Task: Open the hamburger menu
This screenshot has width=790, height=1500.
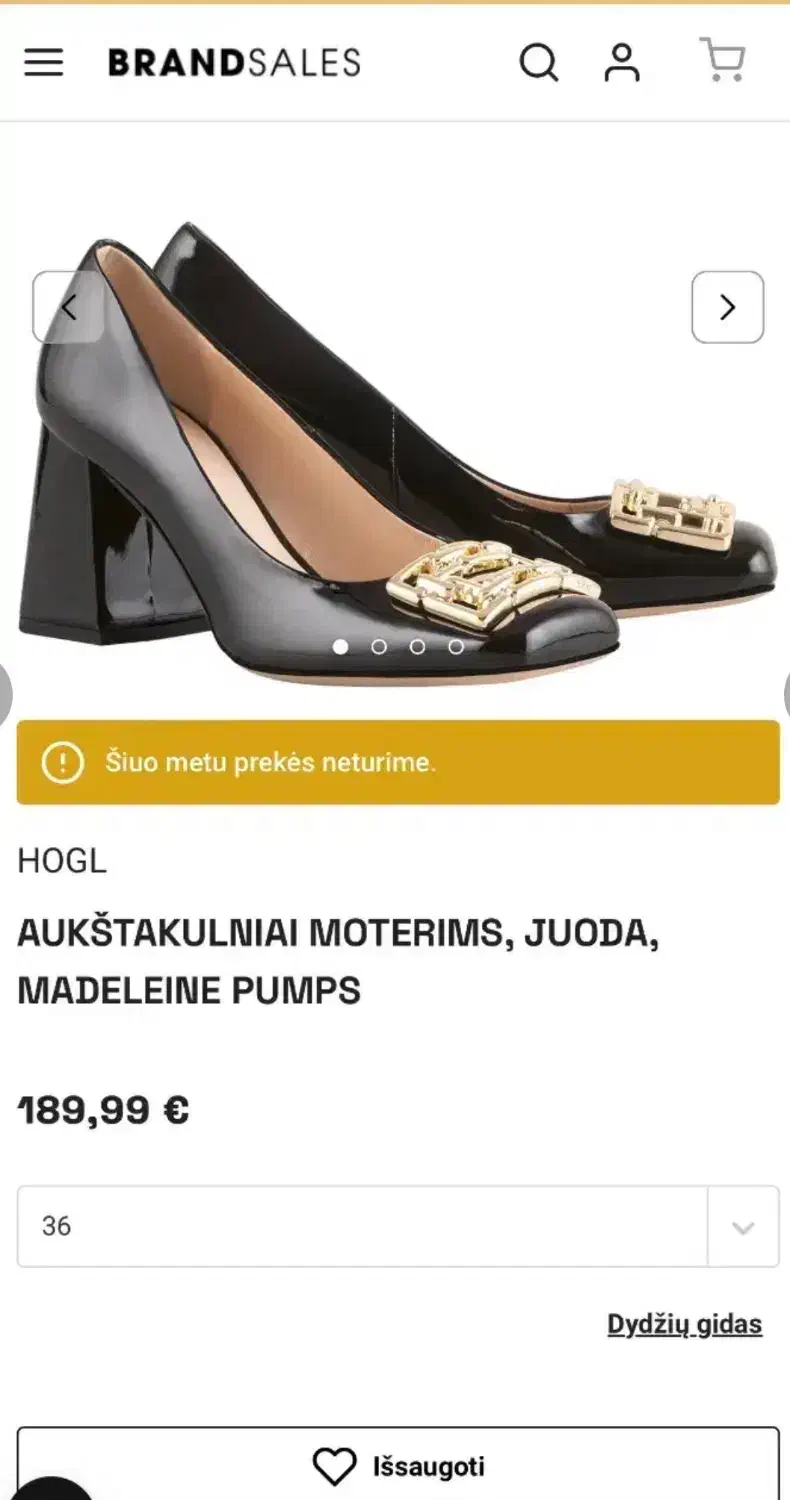Action: point(44,63)
